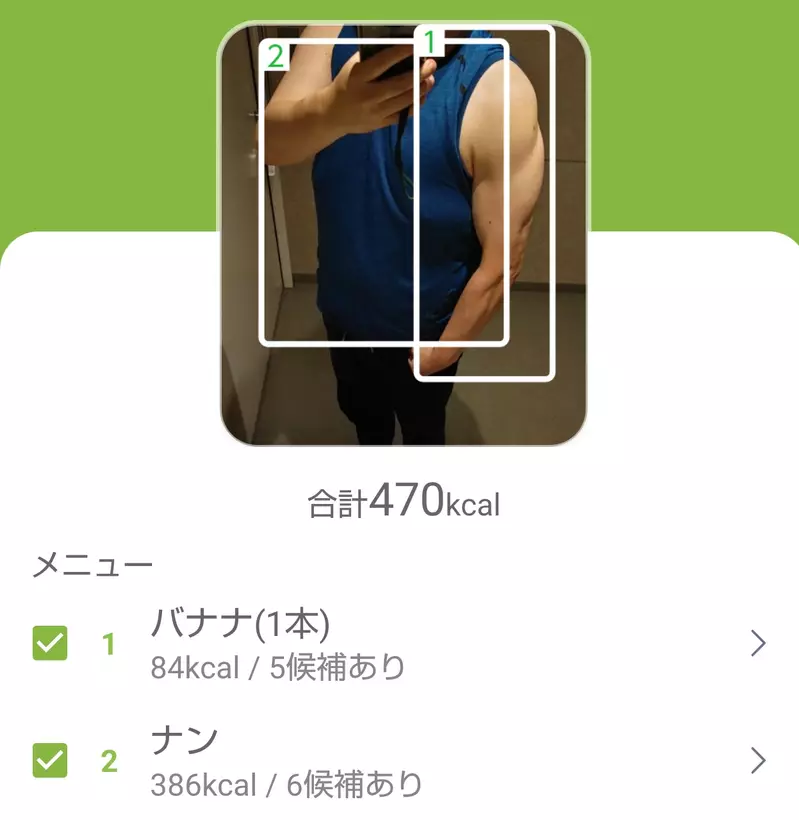Uncheck the ナン menu item

[50, 761]
